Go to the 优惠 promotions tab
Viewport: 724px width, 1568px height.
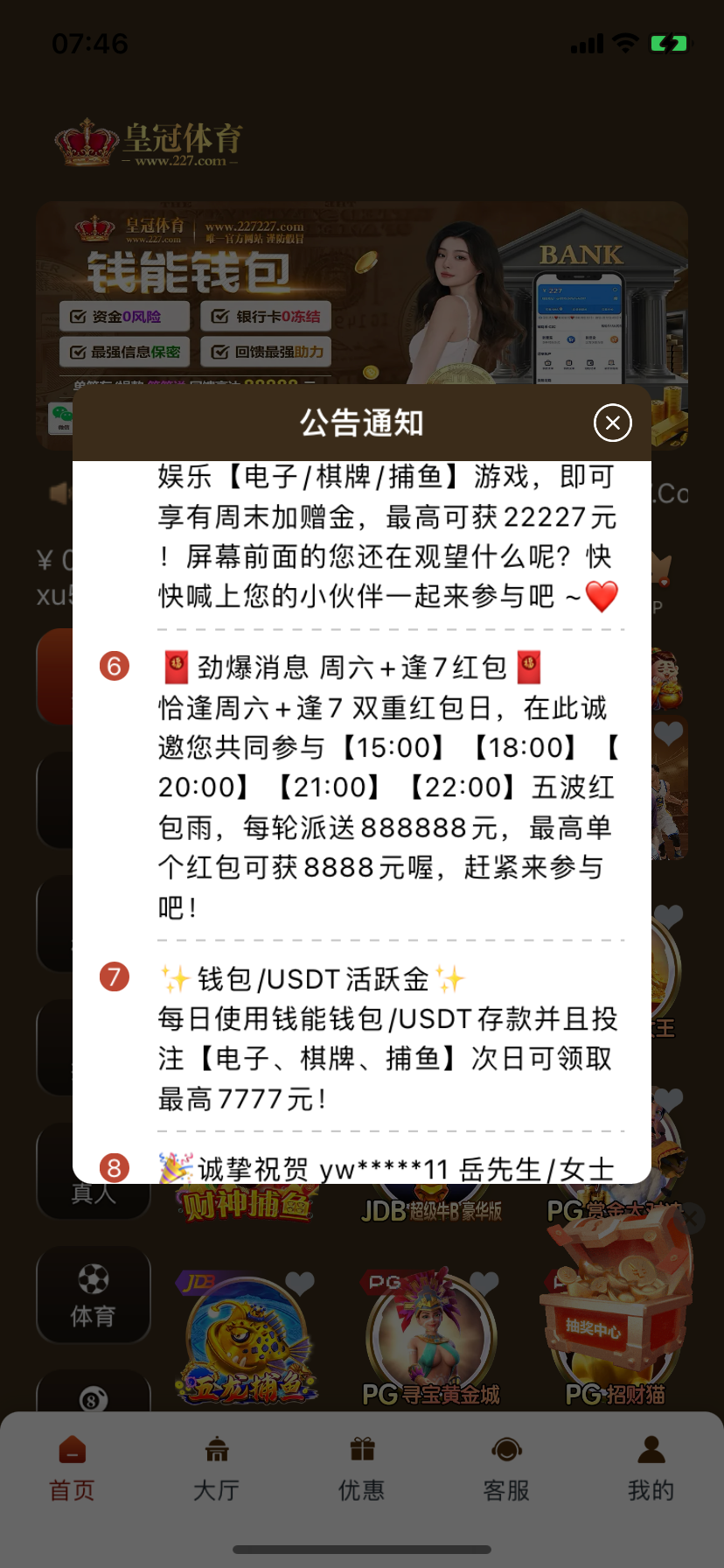[x=361, y=1470]
